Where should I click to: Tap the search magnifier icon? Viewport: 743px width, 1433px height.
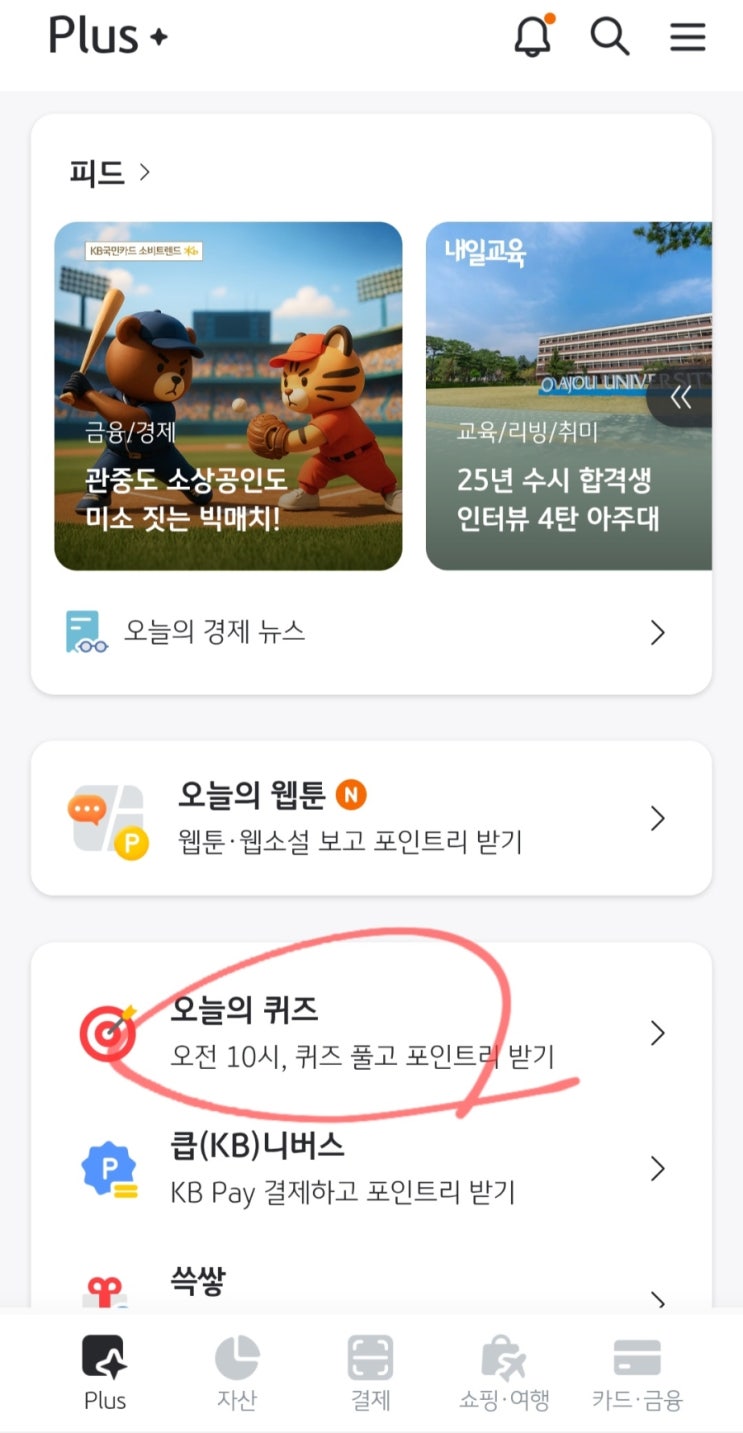[x=609, y=37]
